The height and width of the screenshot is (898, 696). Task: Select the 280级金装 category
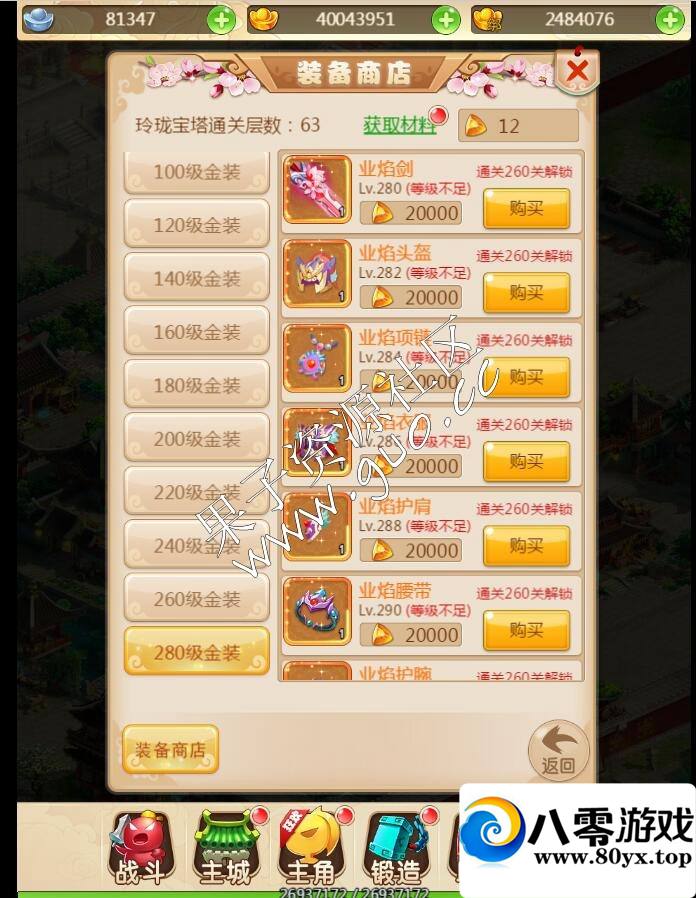[x=196, y=652]
